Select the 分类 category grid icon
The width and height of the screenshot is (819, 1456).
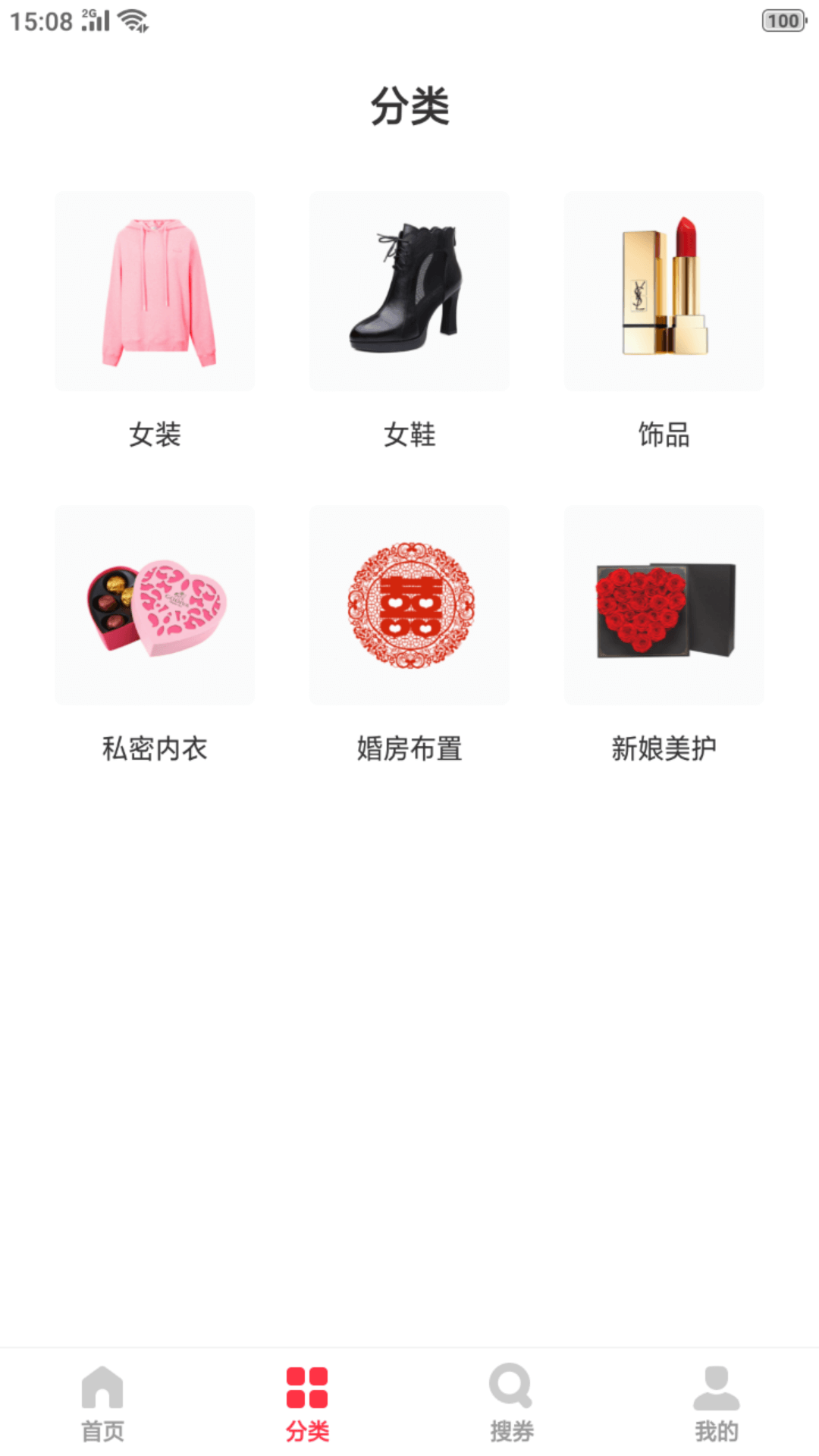pos(306,1385)
